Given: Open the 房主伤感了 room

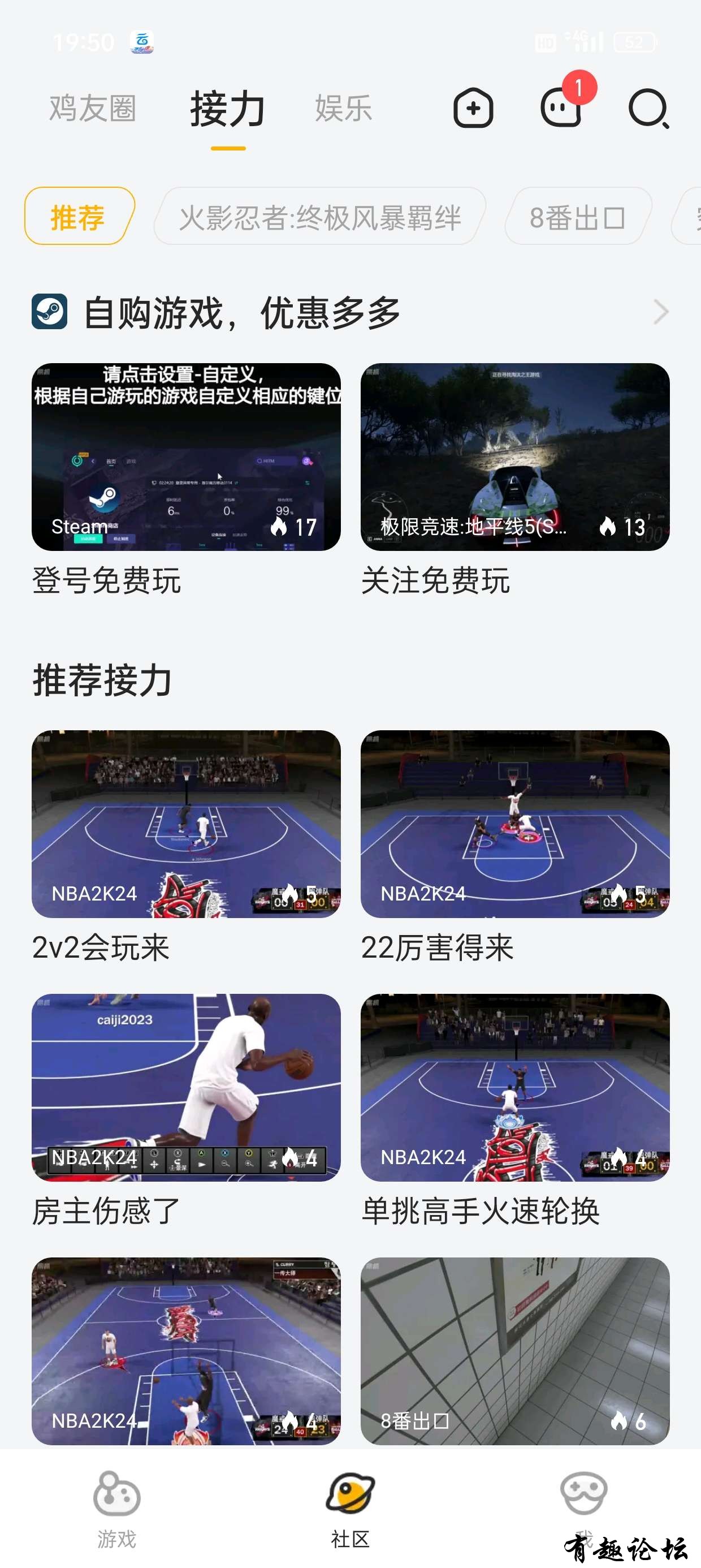Looking at the screenshot, I should 186,1088.
